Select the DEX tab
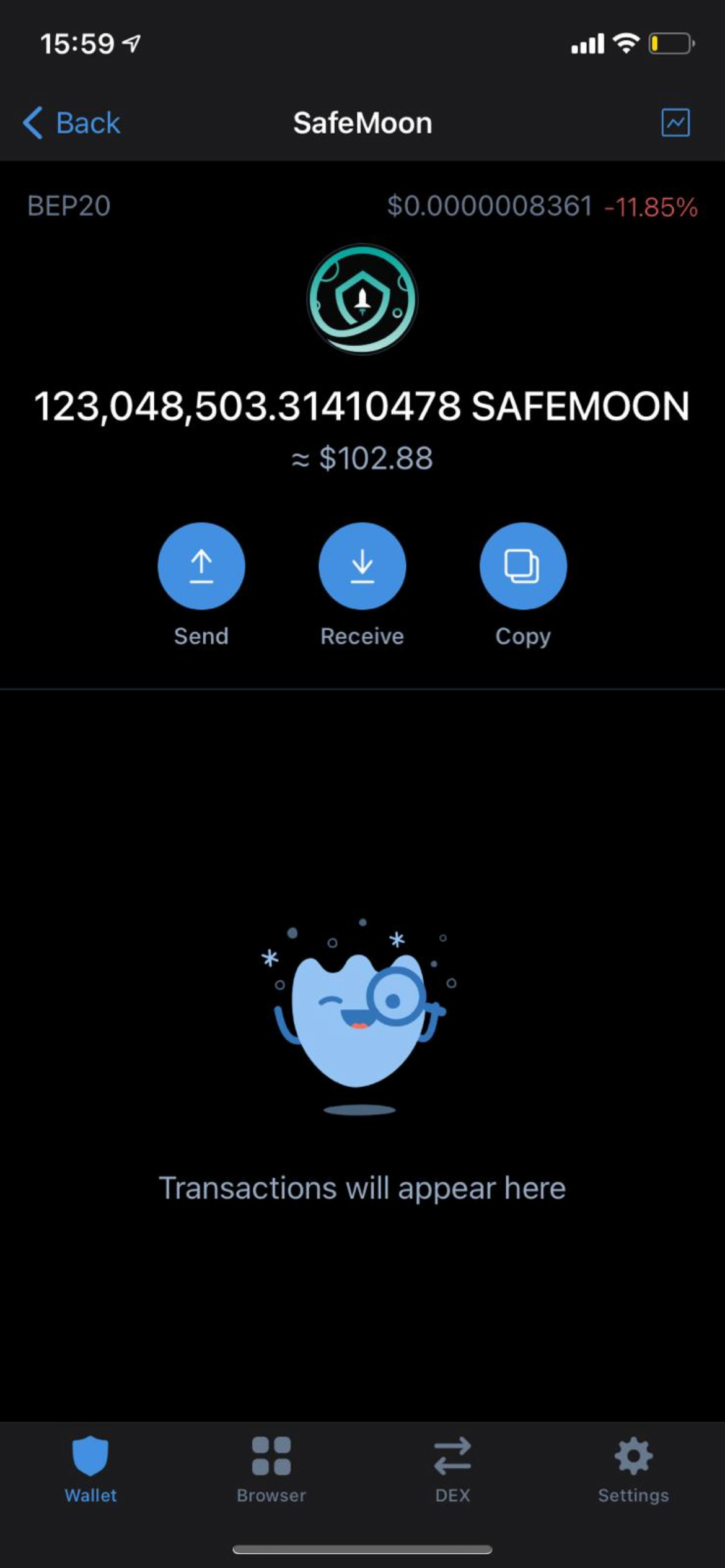 click(452, 1469)
